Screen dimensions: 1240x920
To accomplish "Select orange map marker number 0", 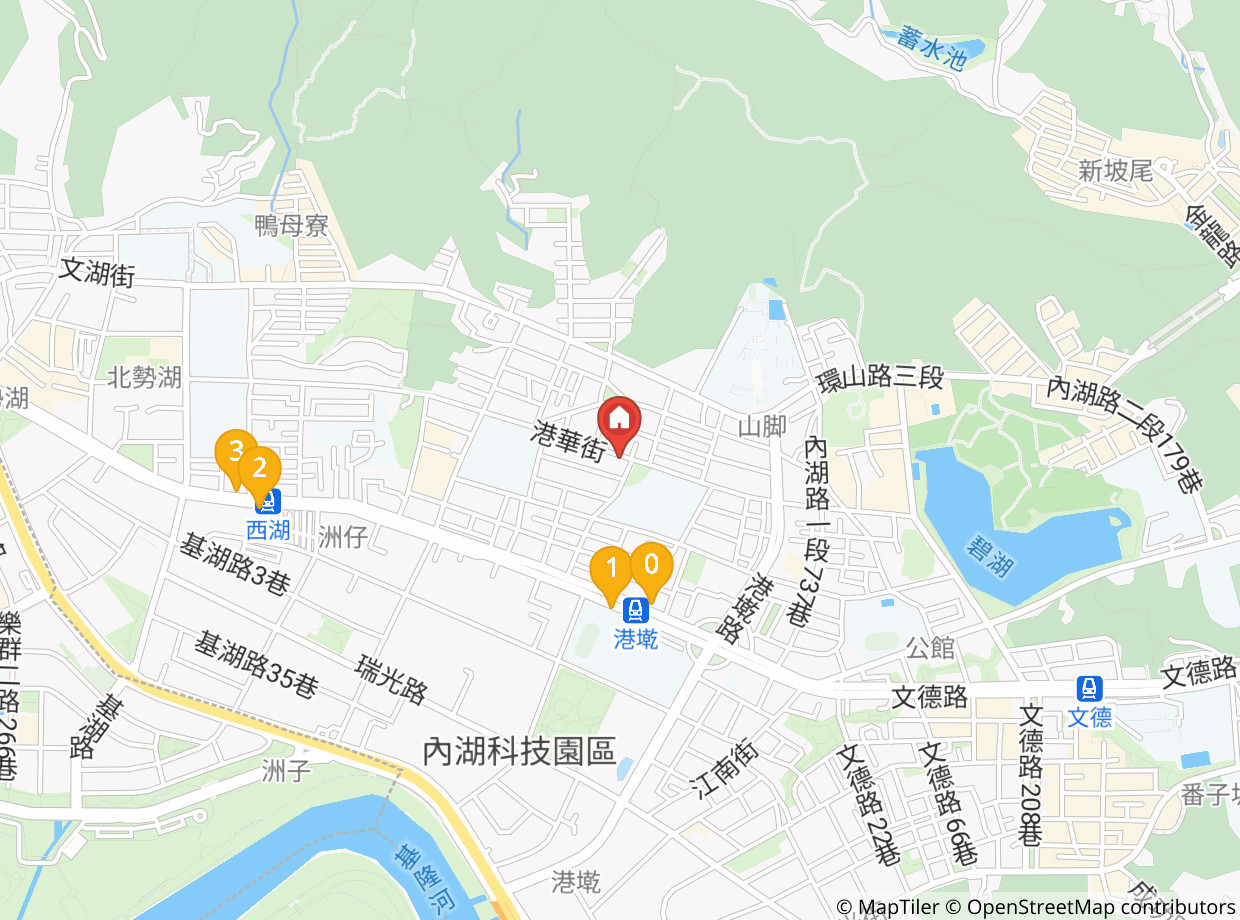I will click(651, 570).
